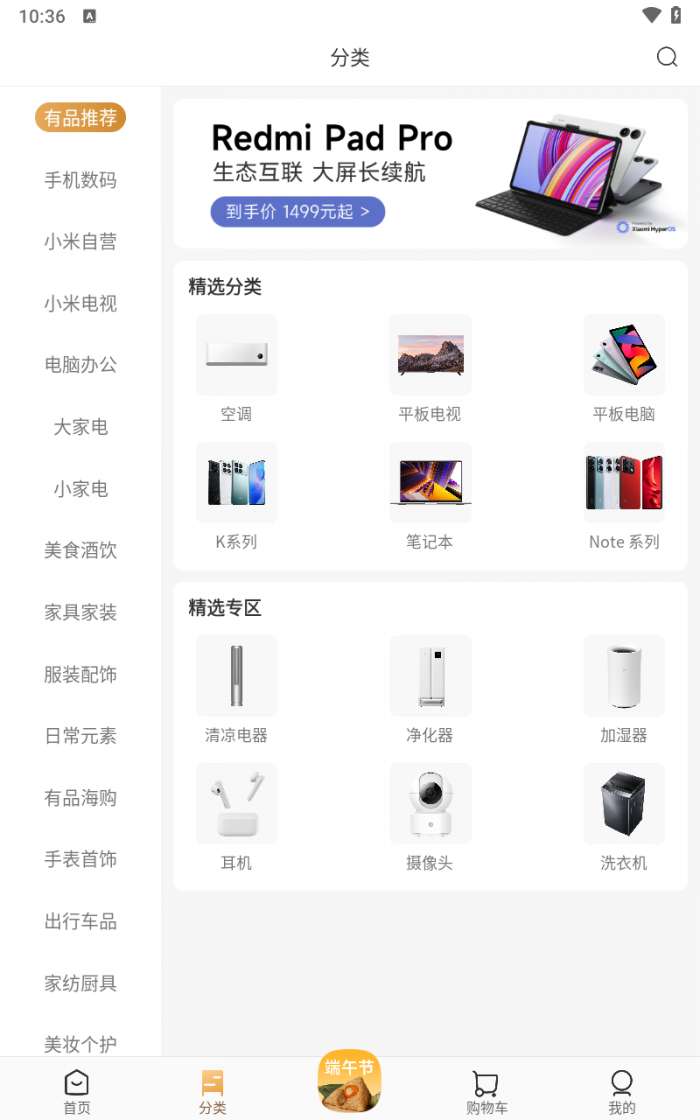Open the 端午节 promotion button

click(349, 1081)
